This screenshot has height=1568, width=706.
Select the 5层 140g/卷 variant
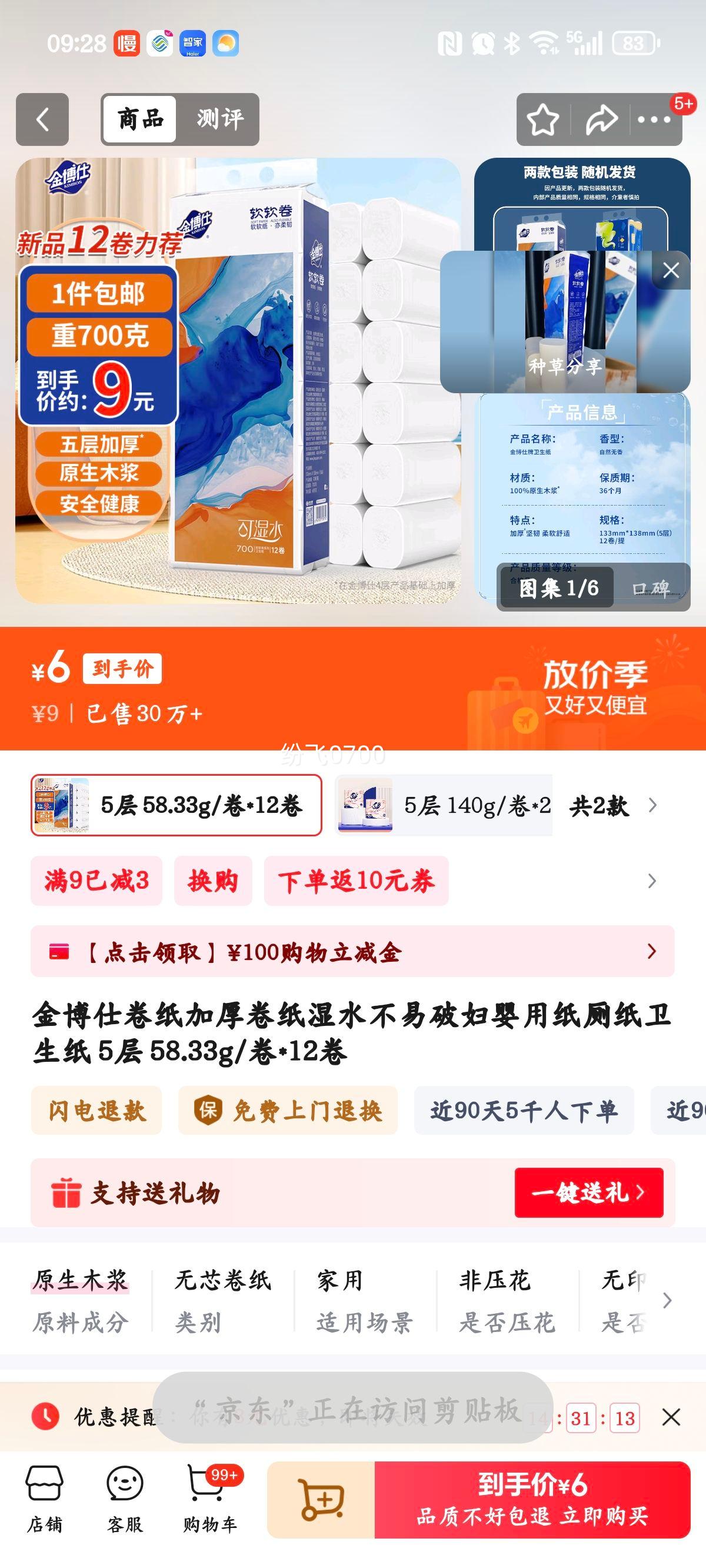[444, 805]
